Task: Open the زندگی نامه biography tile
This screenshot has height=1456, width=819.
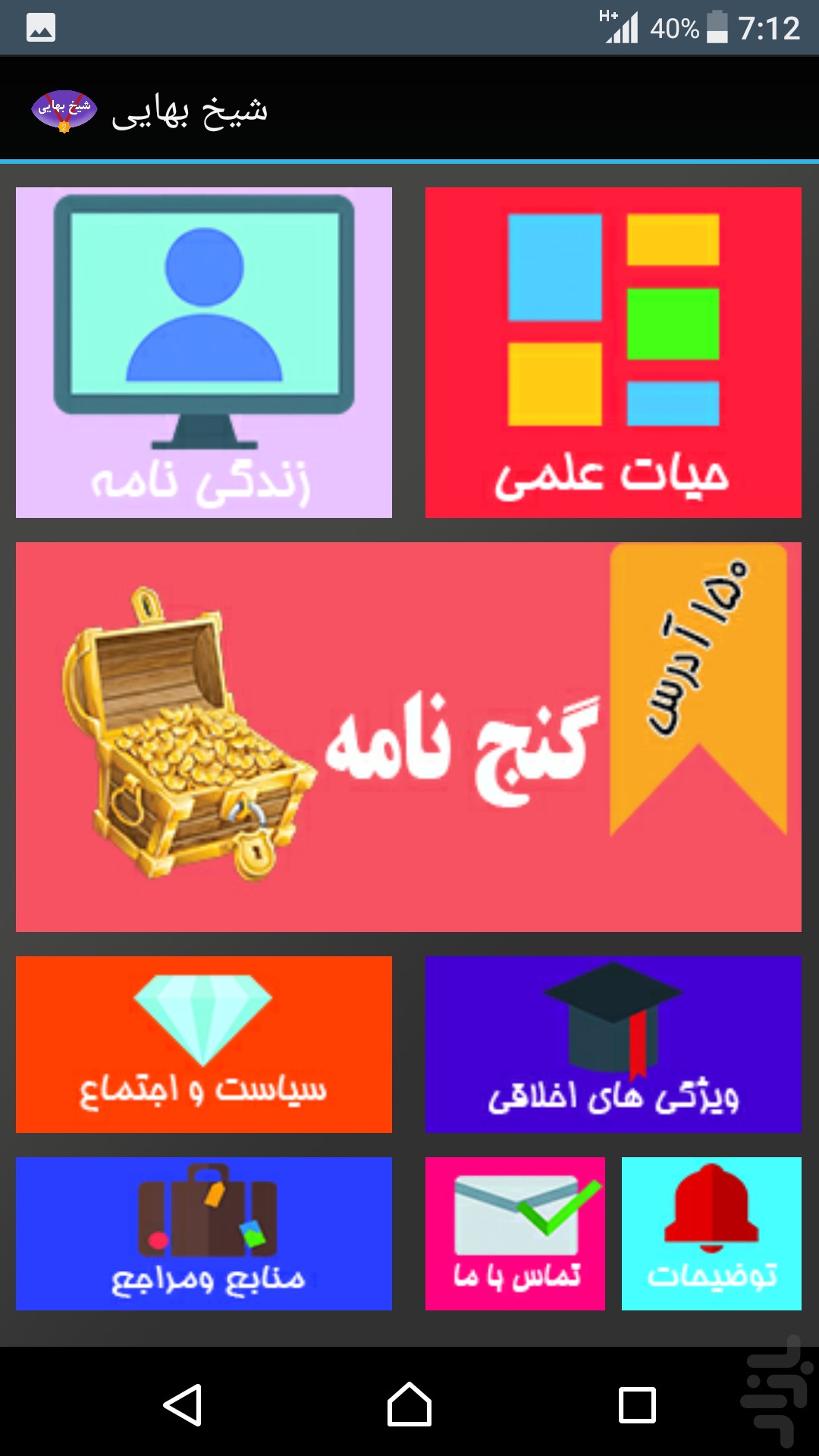Action: tap(203, 353)
